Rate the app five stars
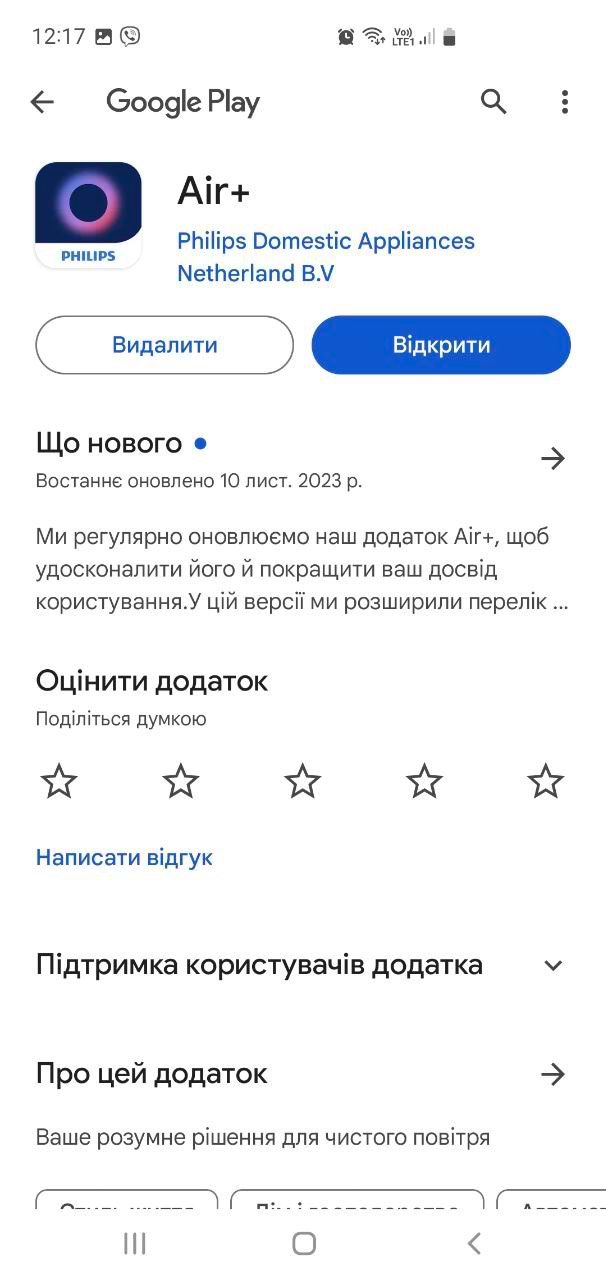The image size is (606, 1280). (545, 781)
